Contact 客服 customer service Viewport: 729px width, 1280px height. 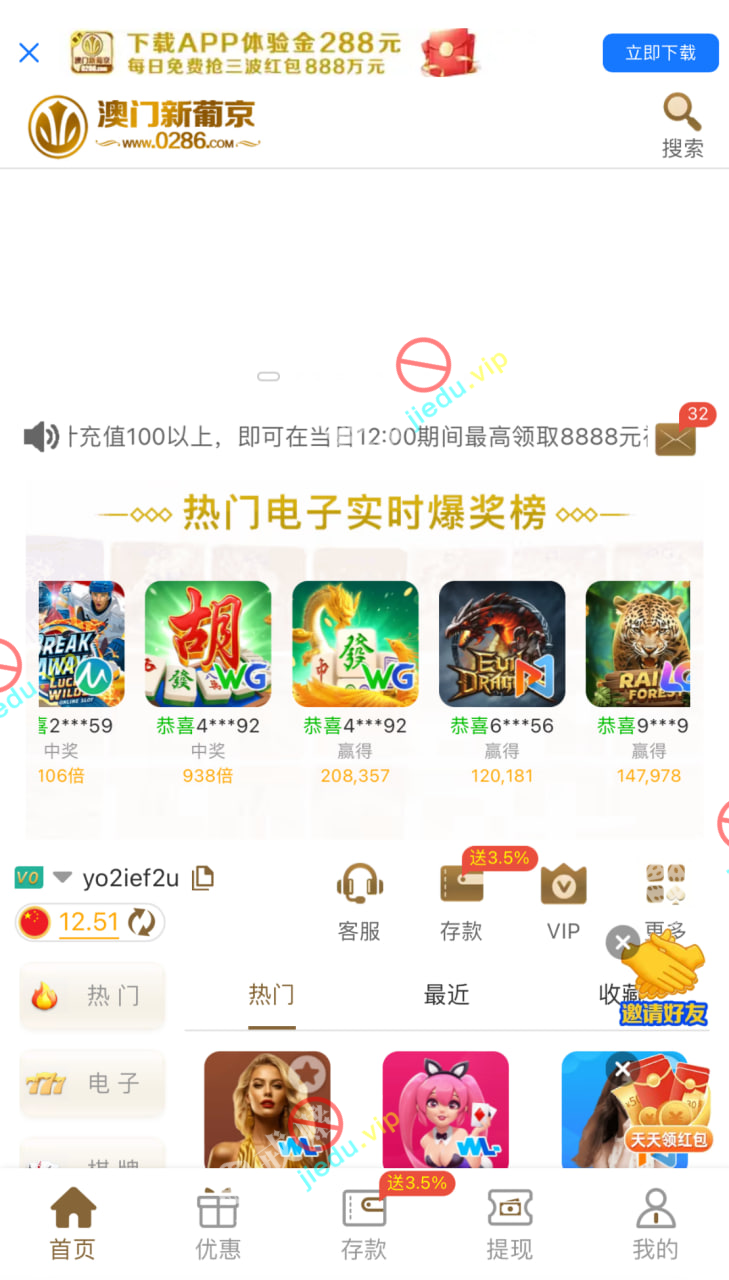click(x=359, y=902)
